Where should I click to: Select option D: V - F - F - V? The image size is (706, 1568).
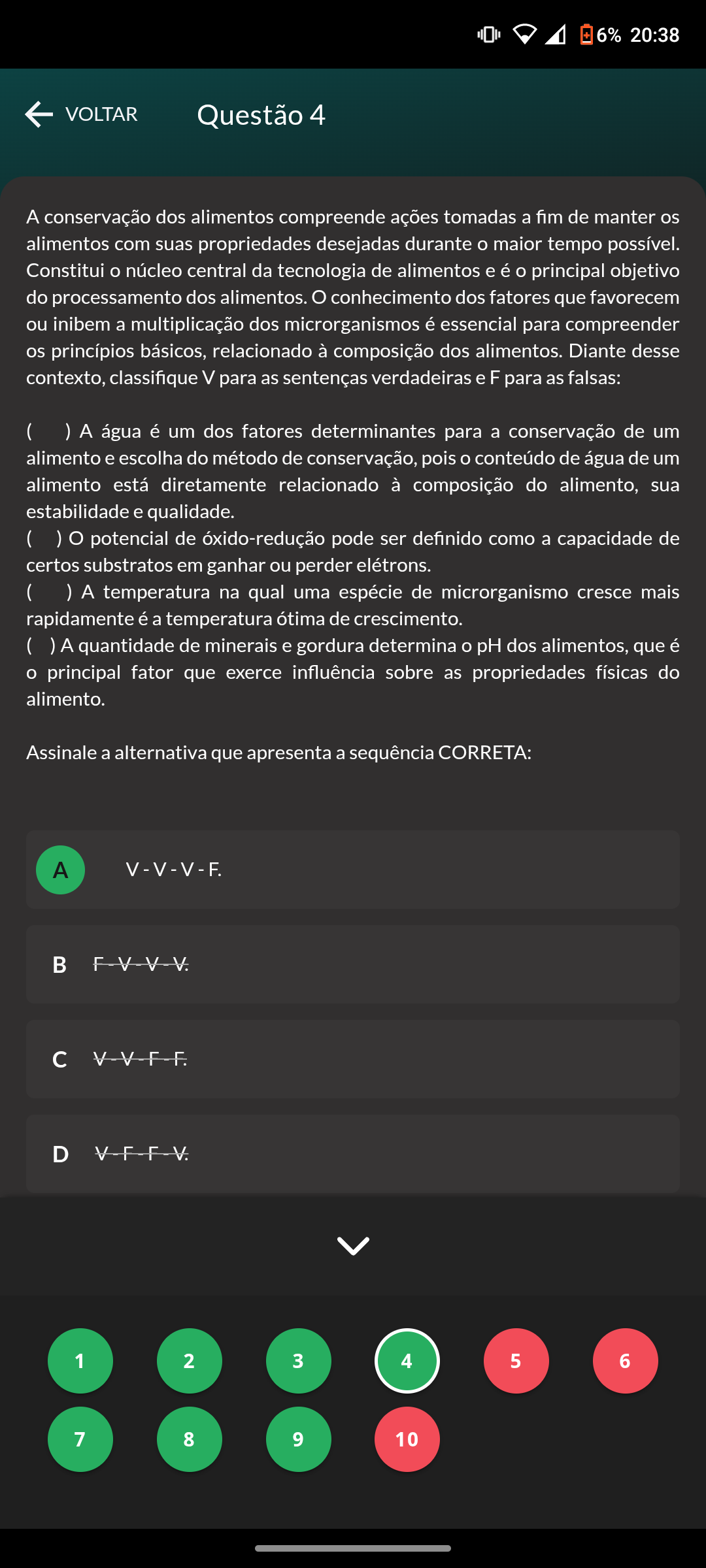point(353,1154)
